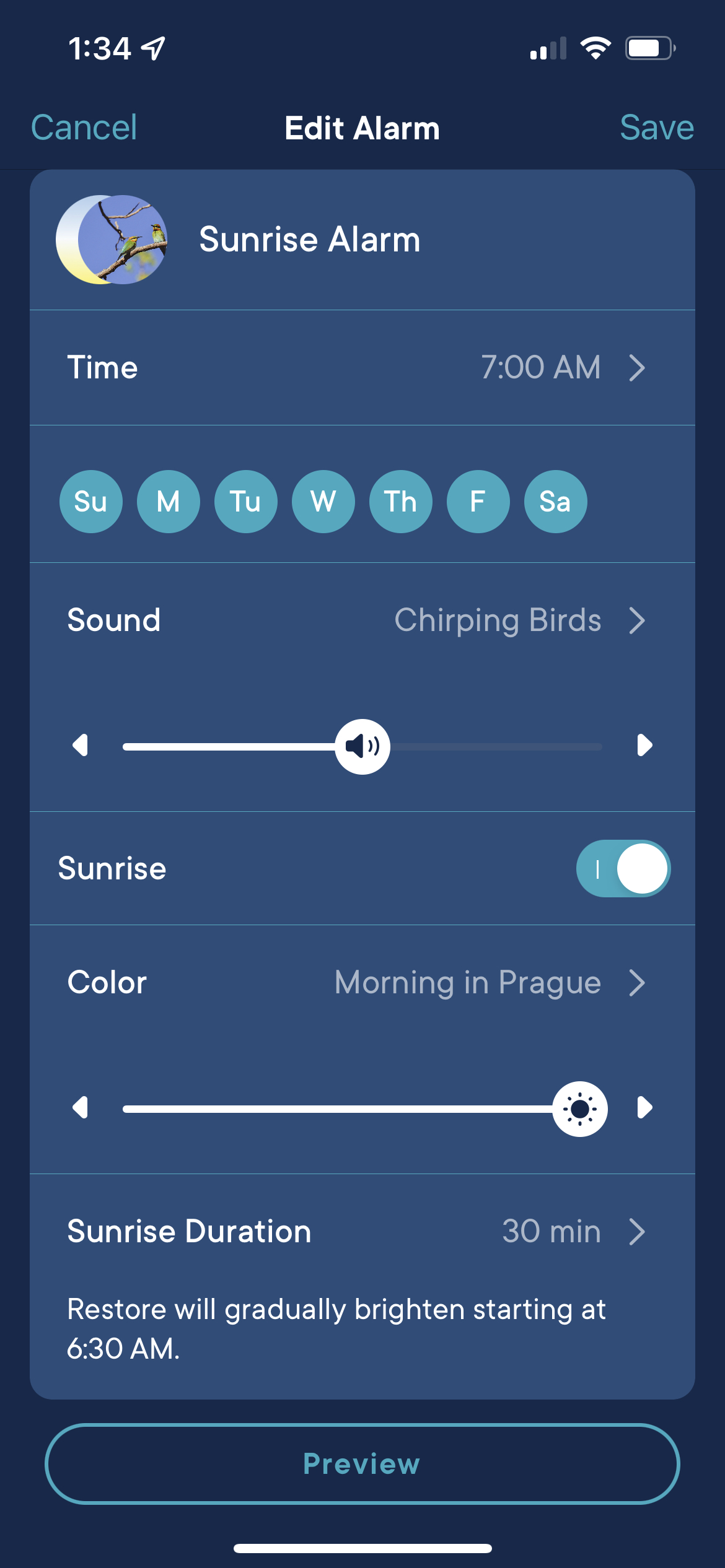Toggle the Saturday day chip

click(x=556, y=502)
